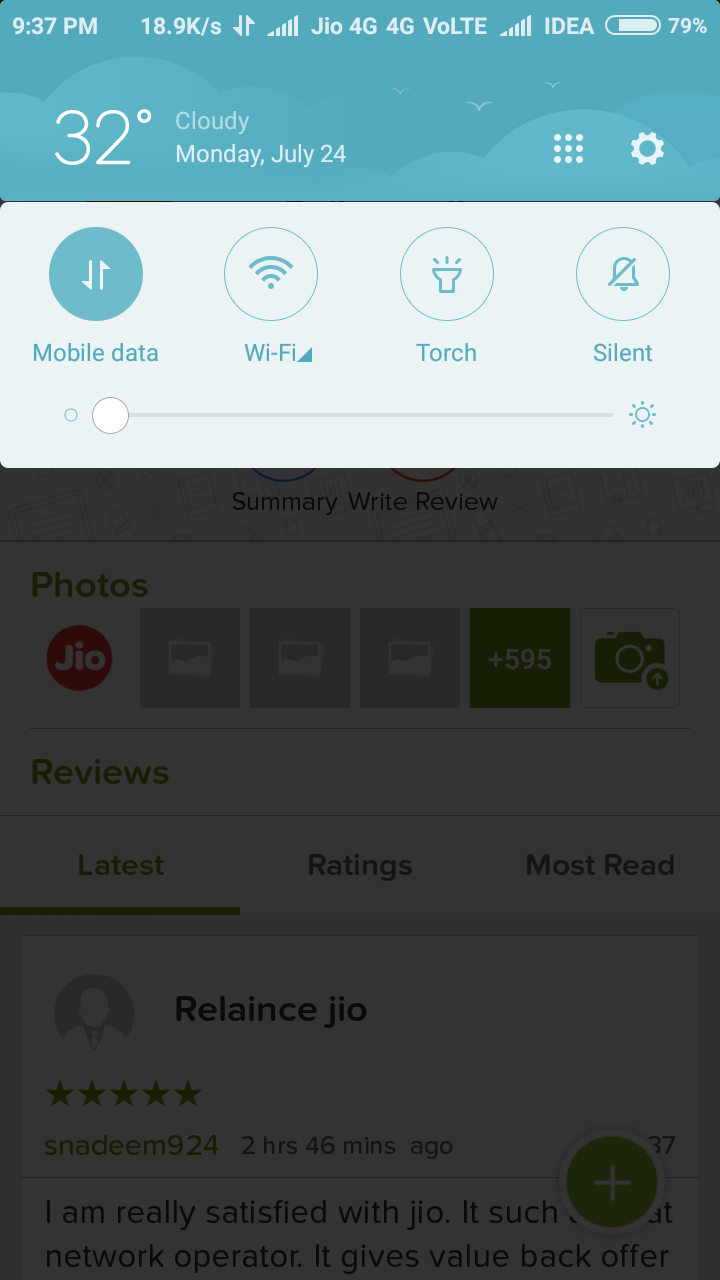Tap the auto-brightness sun icon
This screenshot has height=1280, width=720.
coord(642,415)
